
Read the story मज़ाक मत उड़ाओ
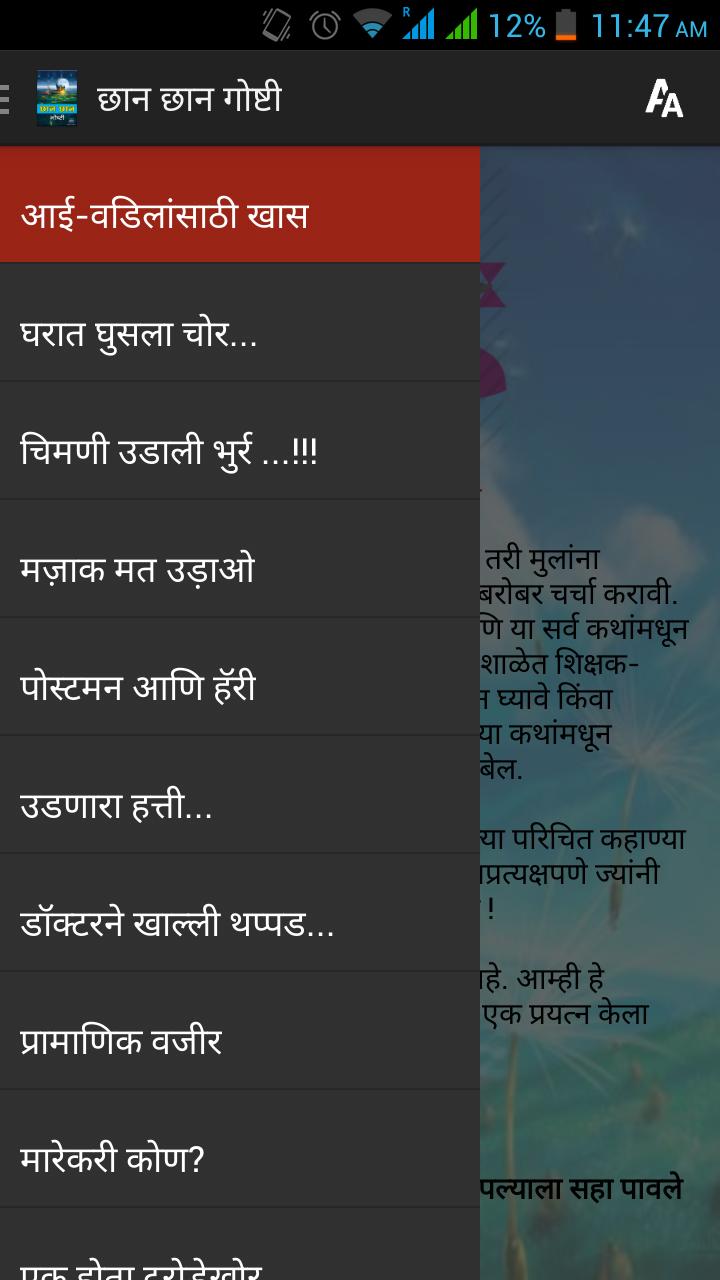point(240,570)
